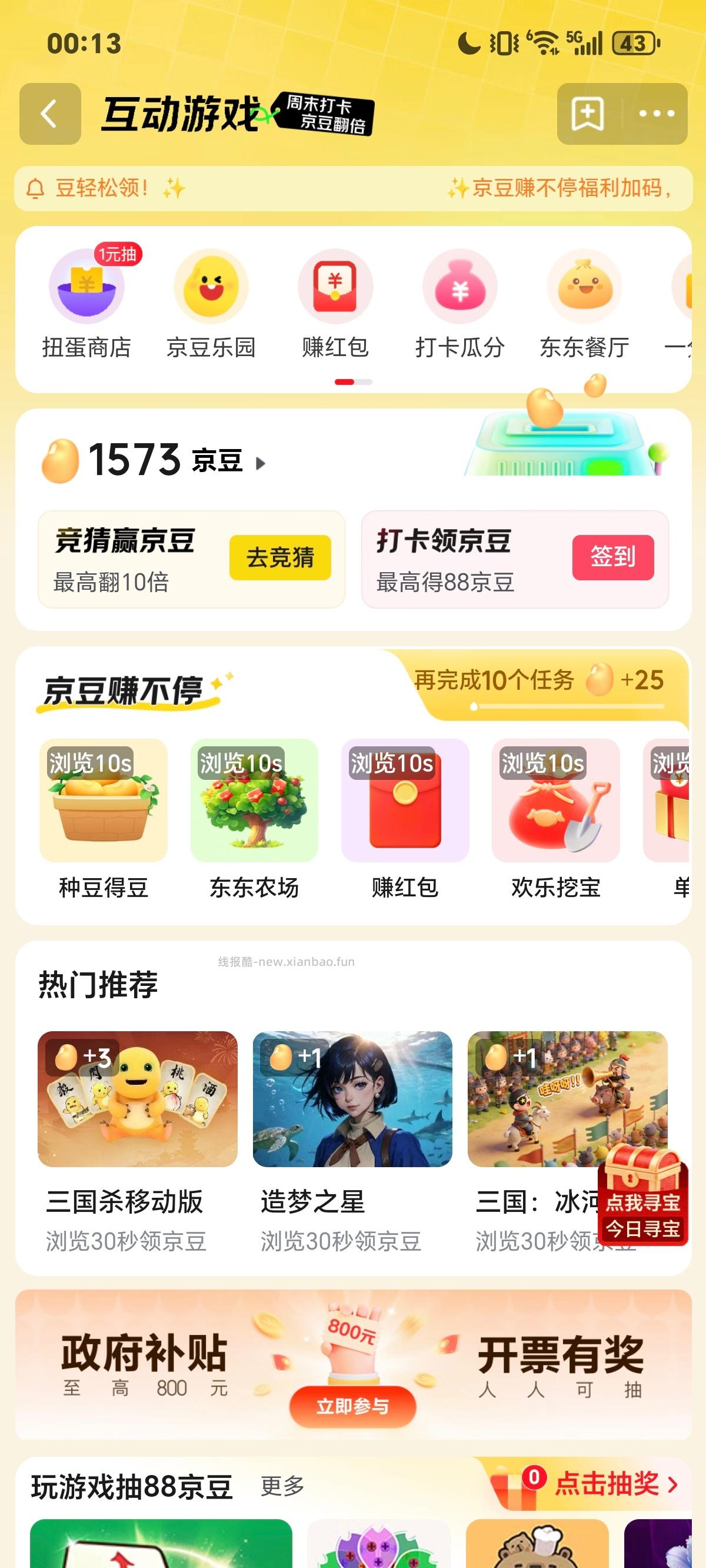Expand 京豆 balance details via the arrow
The height and width of the screenshot is (1568, 706).
[x=261, y=464]
